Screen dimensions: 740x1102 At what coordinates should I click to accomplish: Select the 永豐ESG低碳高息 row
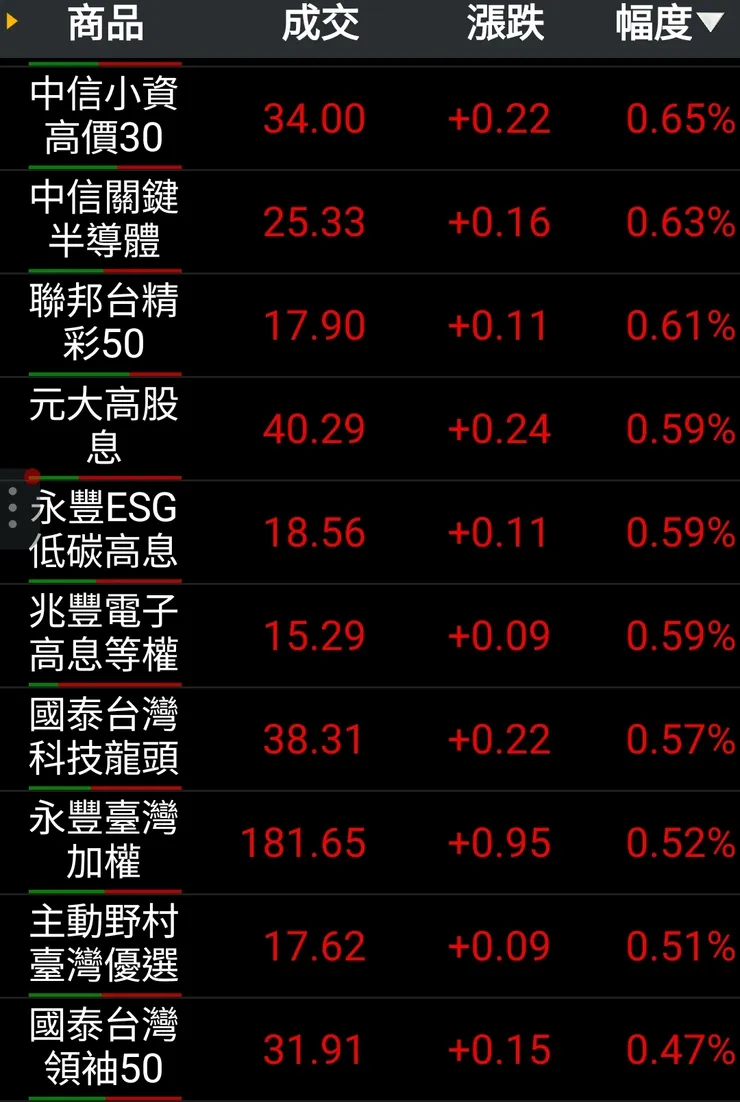coord(104,533)
